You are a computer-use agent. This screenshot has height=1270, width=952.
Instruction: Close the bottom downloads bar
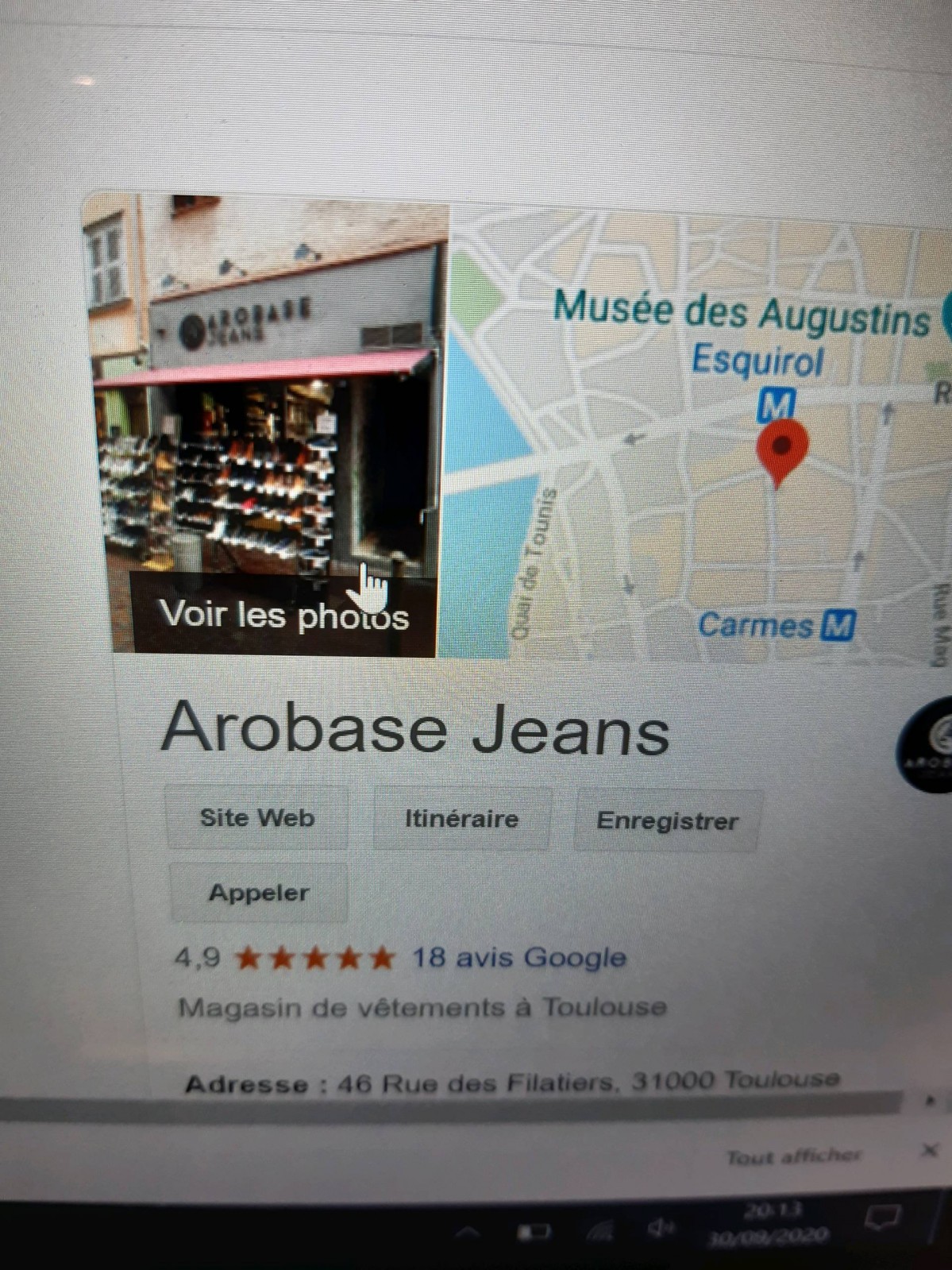coord(929,1150)
